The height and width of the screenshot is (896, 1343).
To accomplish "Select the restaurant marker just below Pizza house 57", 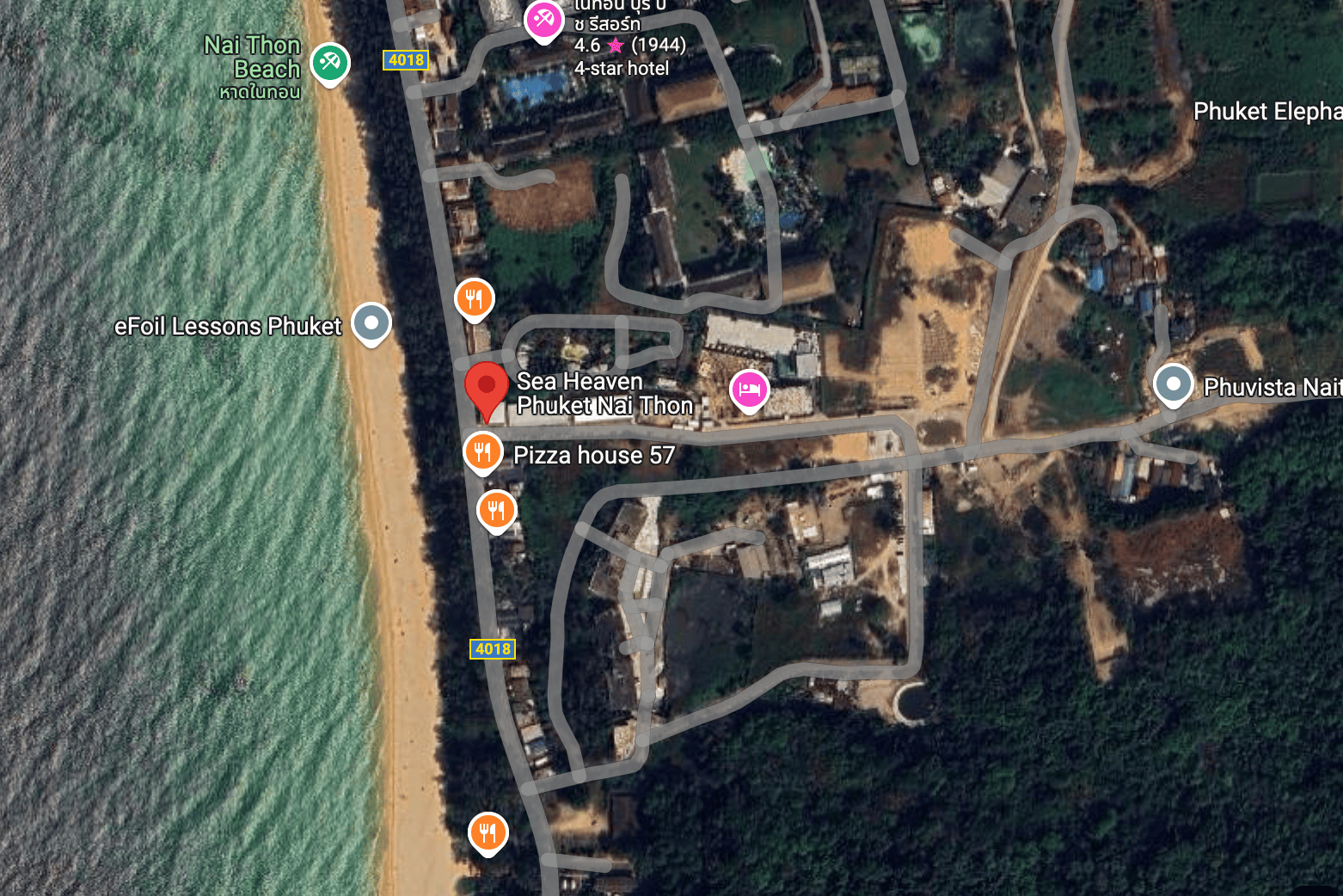I will pyautogui.click(x=496, y=510).
